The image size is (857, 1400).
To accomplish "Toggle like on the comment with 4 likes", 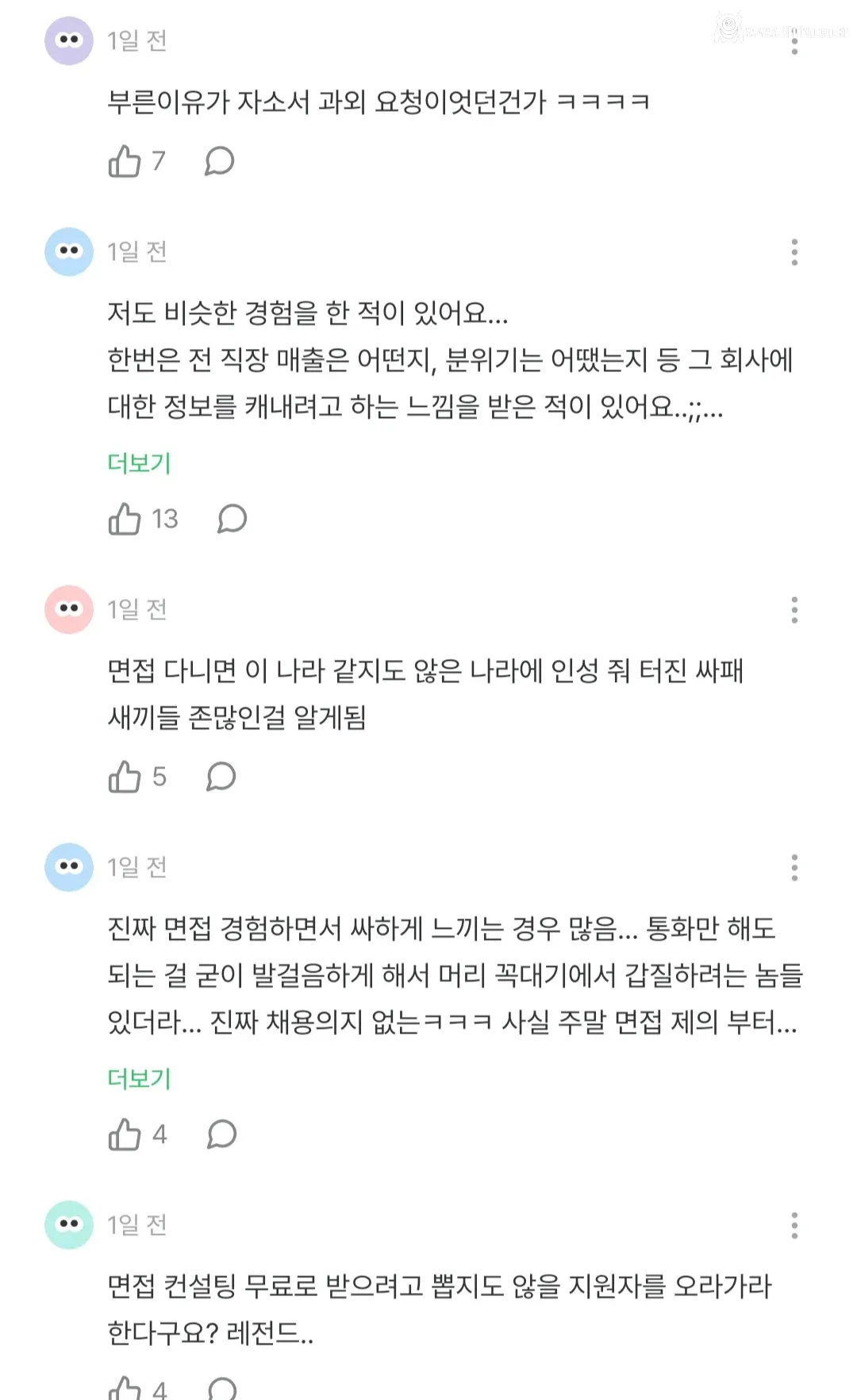I will [x=125, y=1134].
